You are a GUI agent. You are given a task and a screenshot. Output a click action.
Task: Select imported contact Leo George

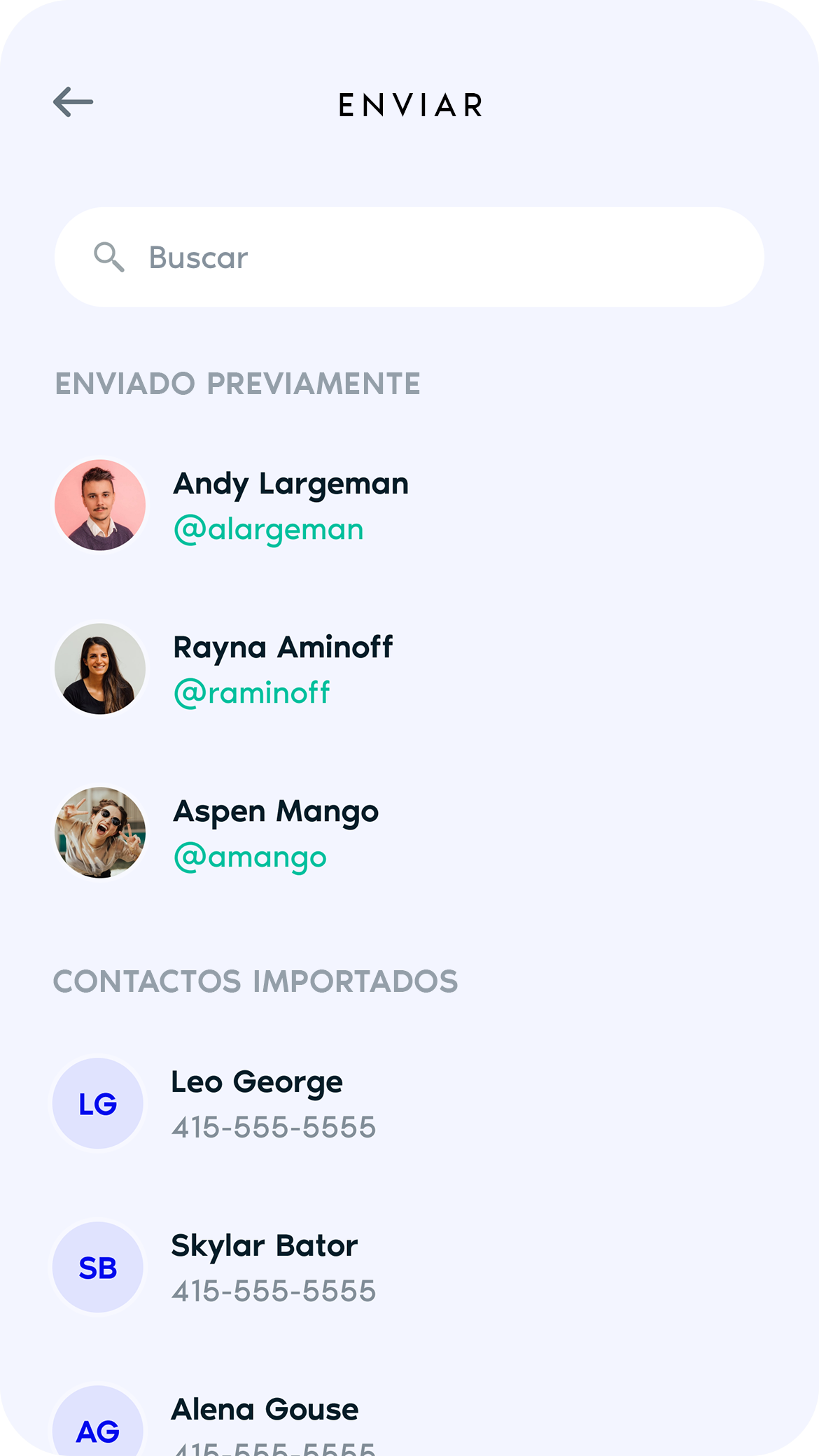click(x=409, y=1103)
